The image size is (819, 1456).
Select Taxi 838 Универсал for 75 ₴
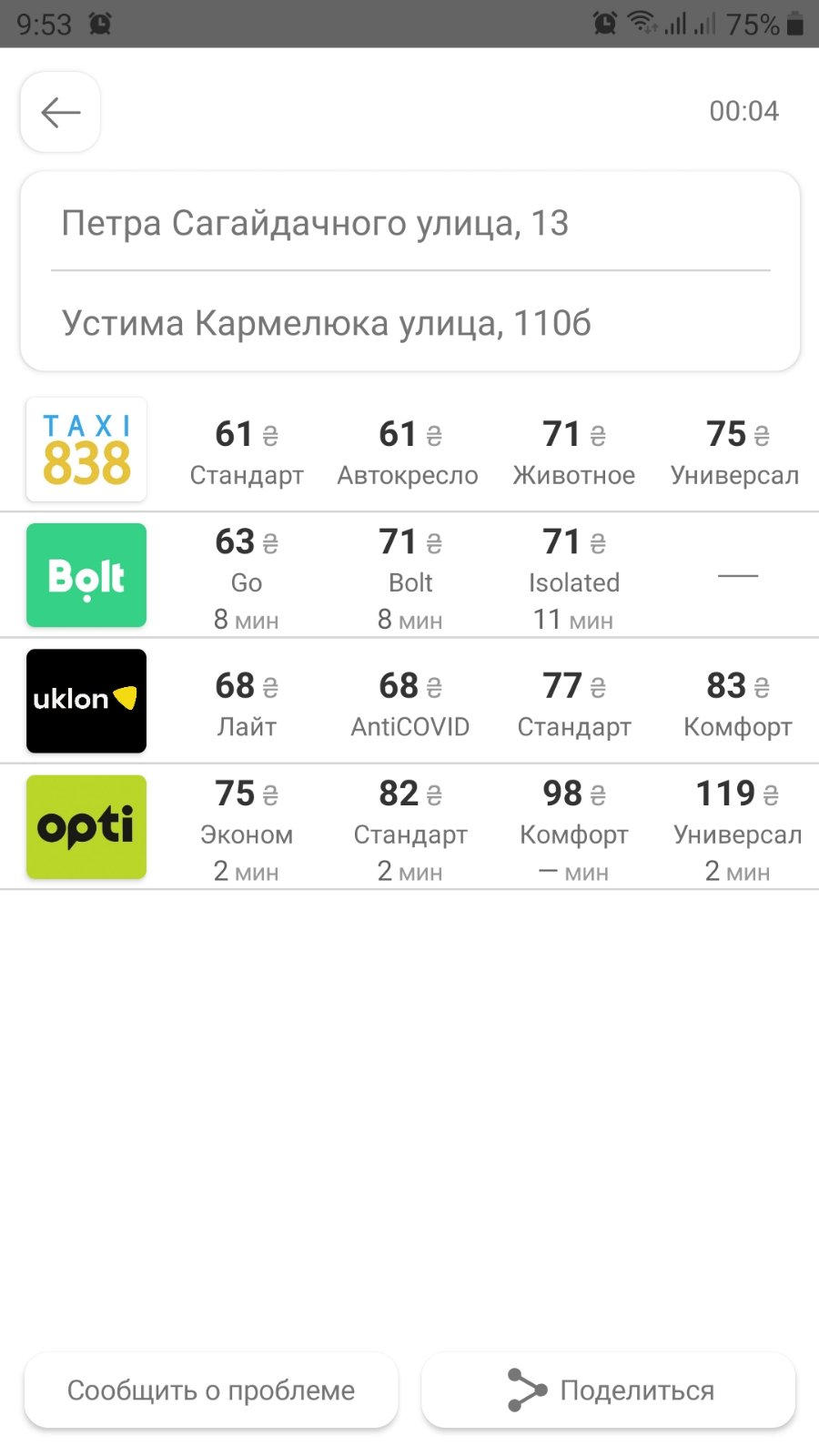735,452
